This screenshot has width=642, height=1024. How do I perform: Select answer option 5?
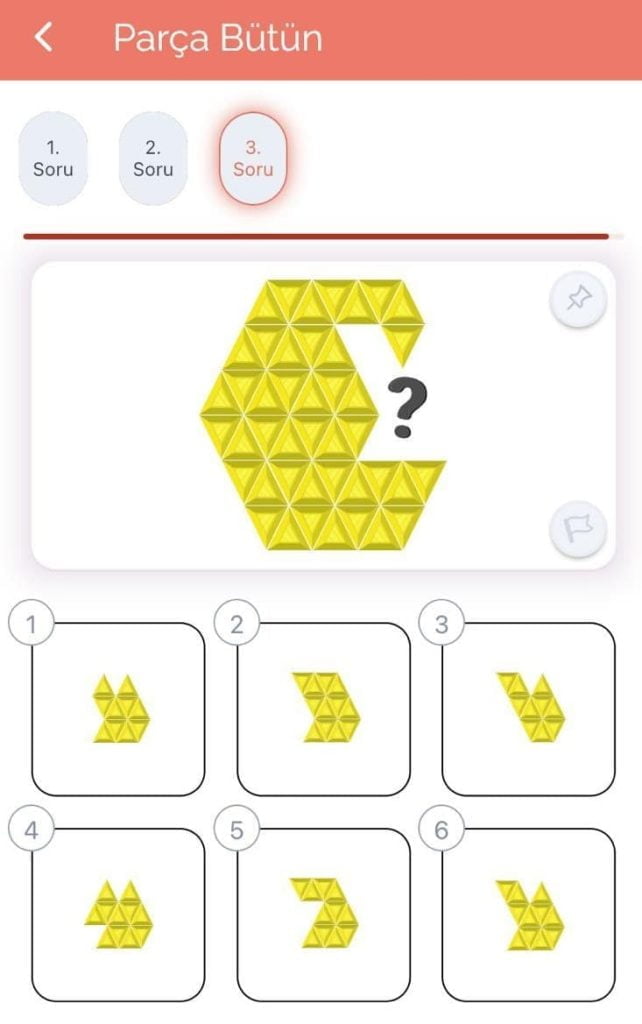[x=323, y=914]
